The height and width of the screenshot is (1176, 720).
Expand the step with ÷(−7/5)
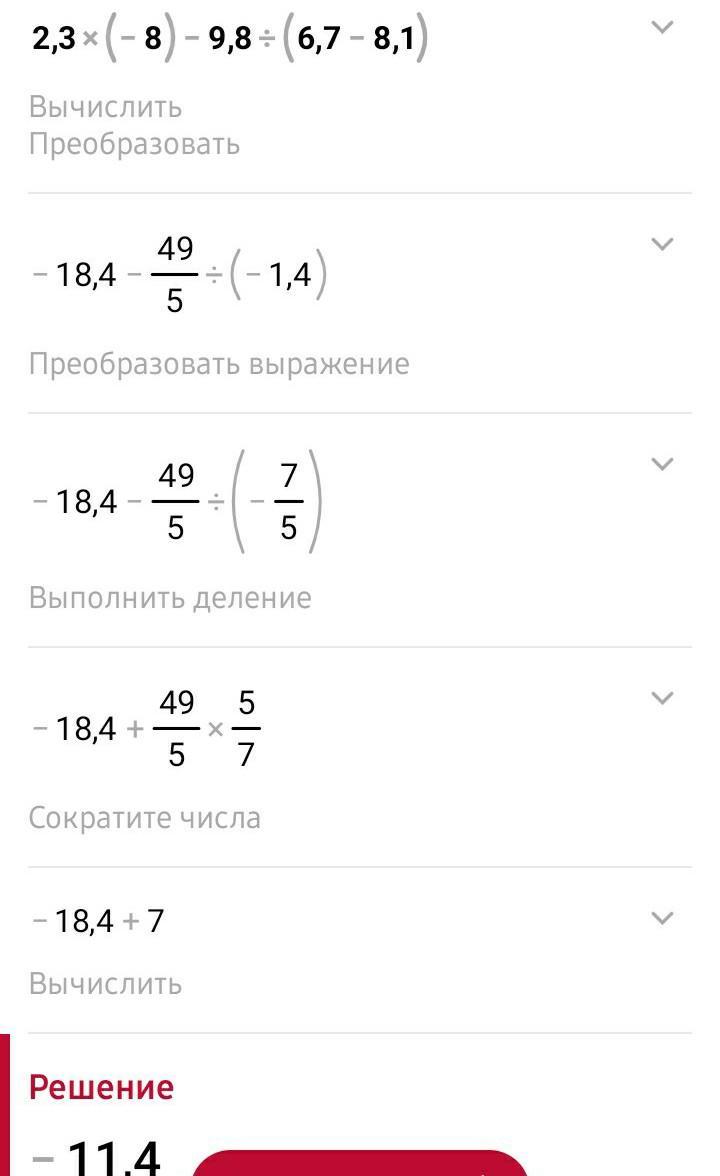[x=662, y=464]
